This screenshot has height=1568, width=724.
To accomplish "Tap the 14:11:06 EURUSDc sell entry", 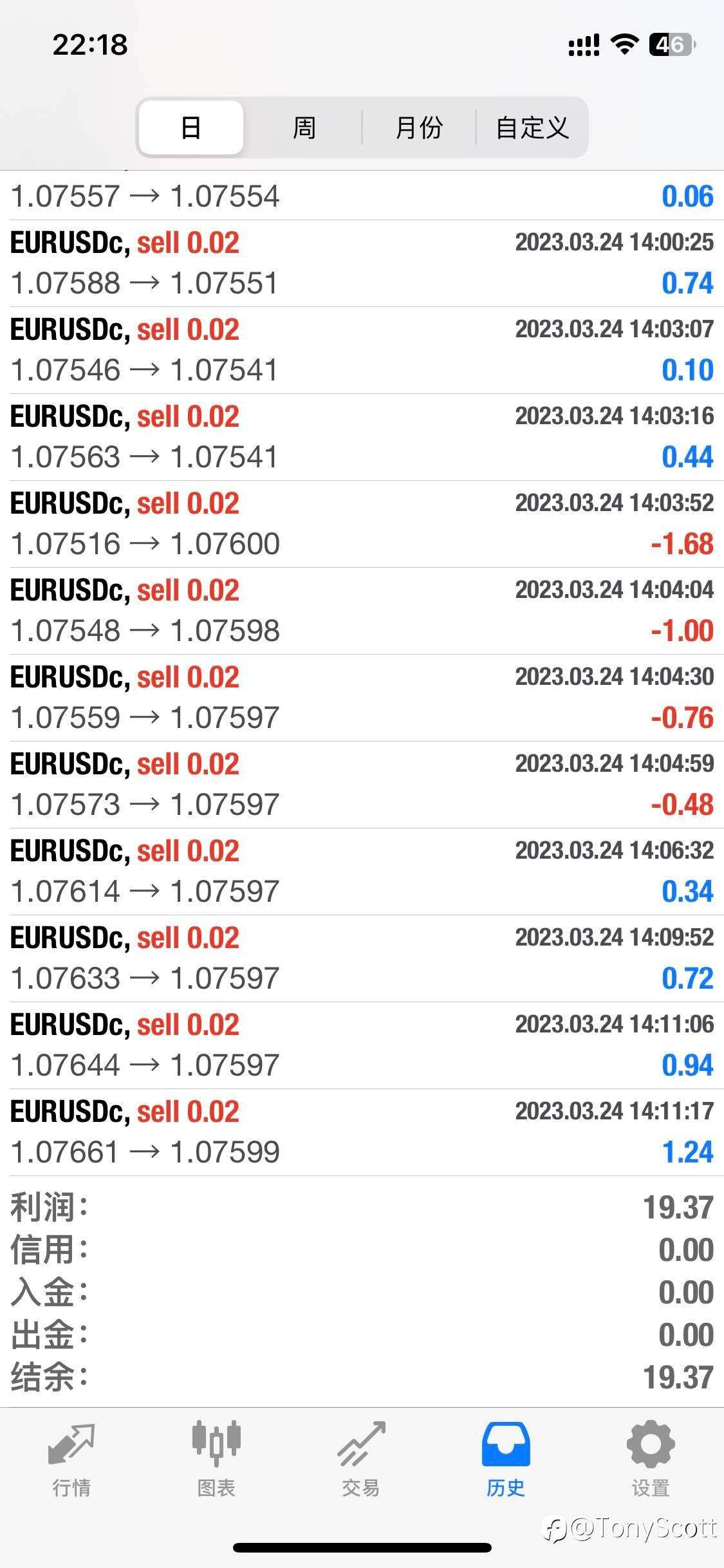I will point(362,1045).
